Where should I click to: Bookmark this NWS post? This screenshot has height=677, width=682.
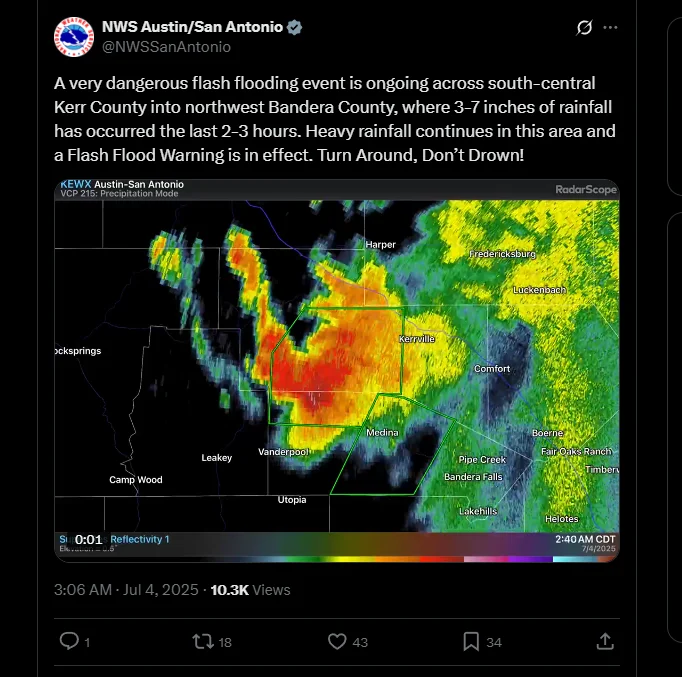click(x=471, y=641)
